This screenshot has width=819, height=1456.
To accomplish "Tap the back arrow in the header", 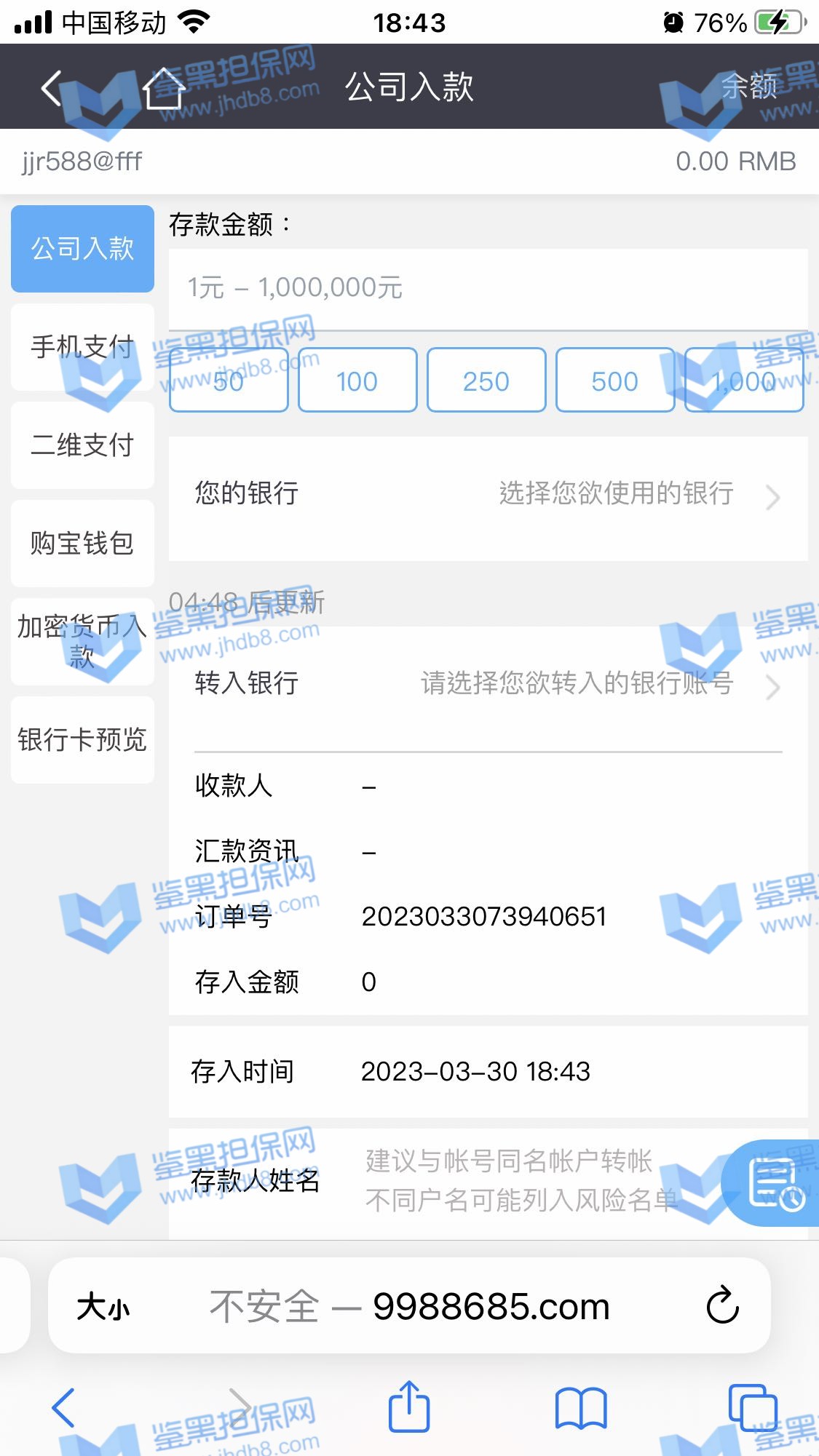I will click(x=52, y=88).
